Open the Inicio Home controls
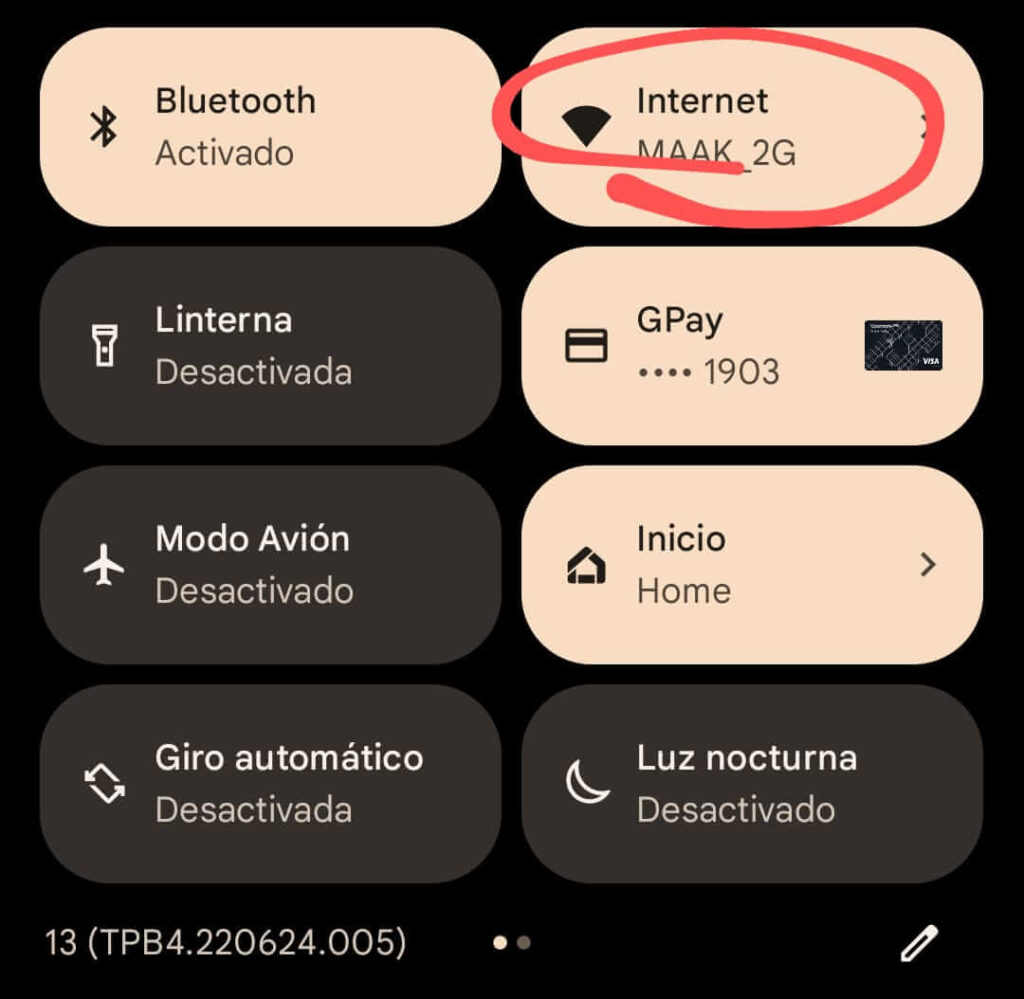The image size is (1024, 999). coord(752,565)
